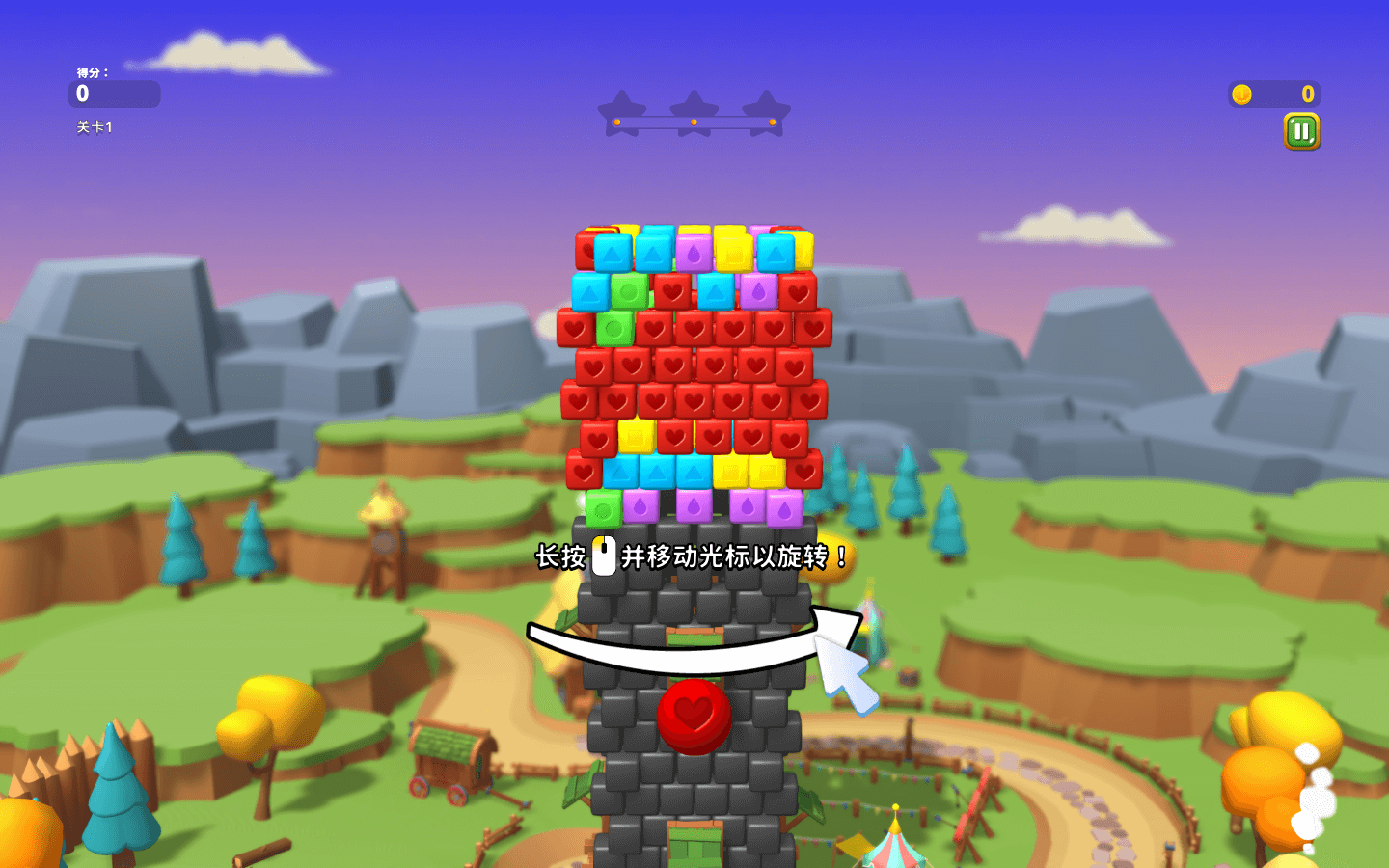
Task: Hit the green block beside red hearts
Action: tap(614, 329)
